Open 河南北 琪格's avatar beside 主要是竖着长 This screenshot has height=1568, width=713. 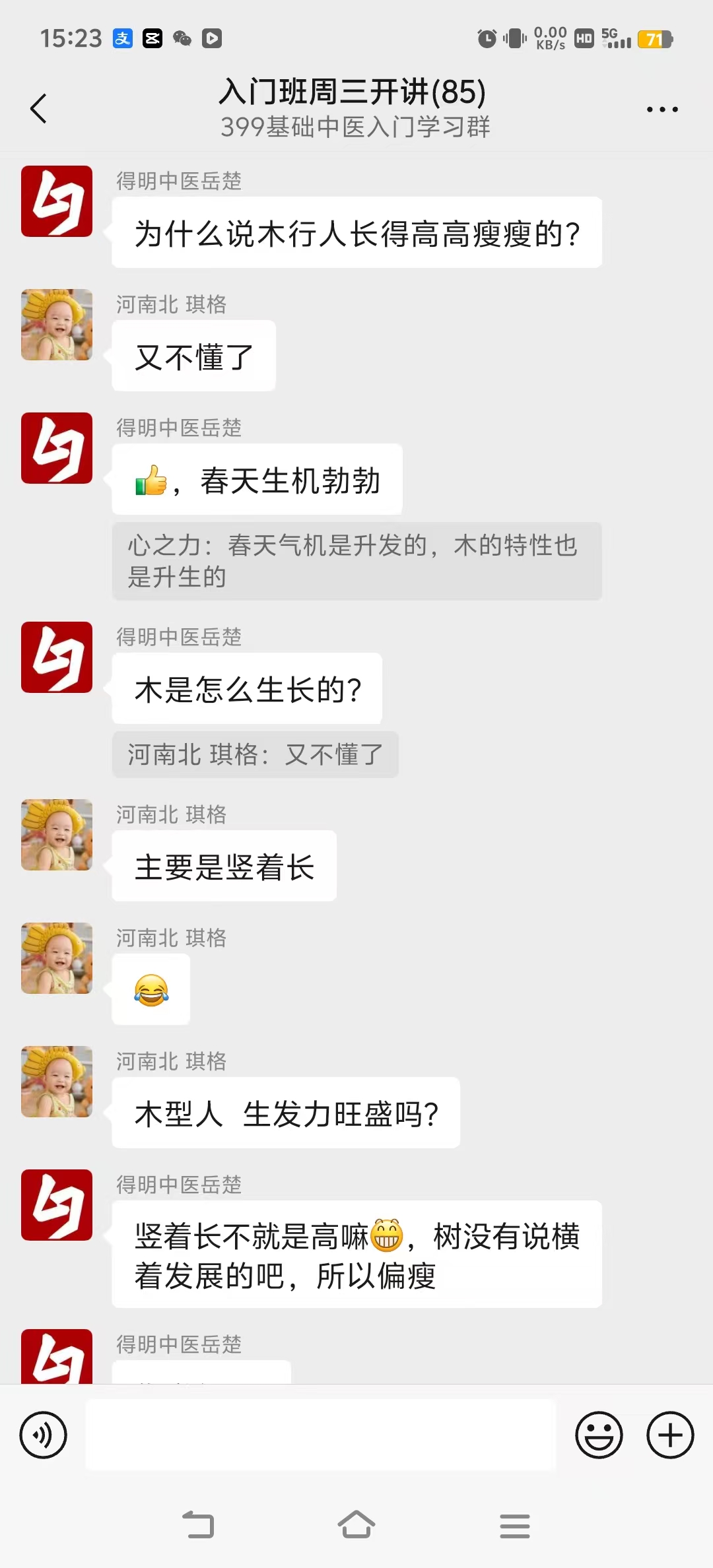click(x=57, y=835)
